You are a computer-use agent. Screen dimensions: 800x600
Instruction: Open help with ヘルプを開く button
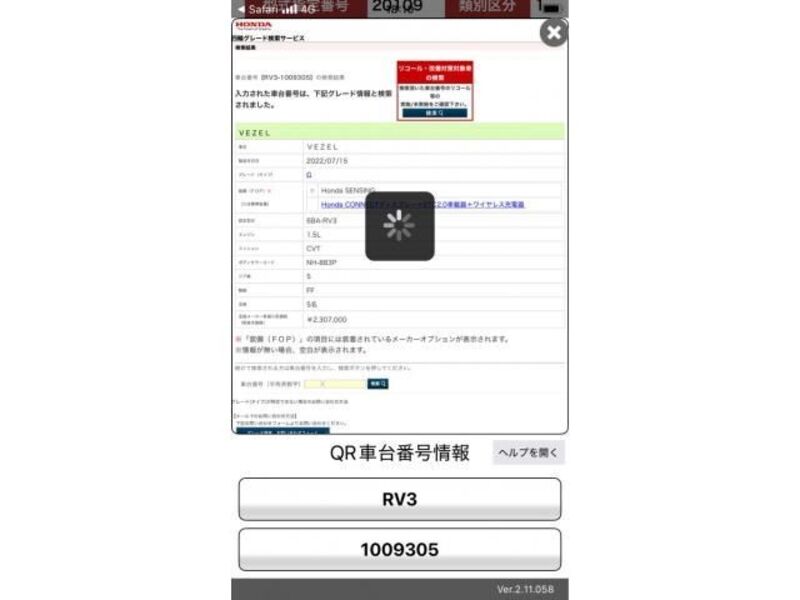point(528,453)
